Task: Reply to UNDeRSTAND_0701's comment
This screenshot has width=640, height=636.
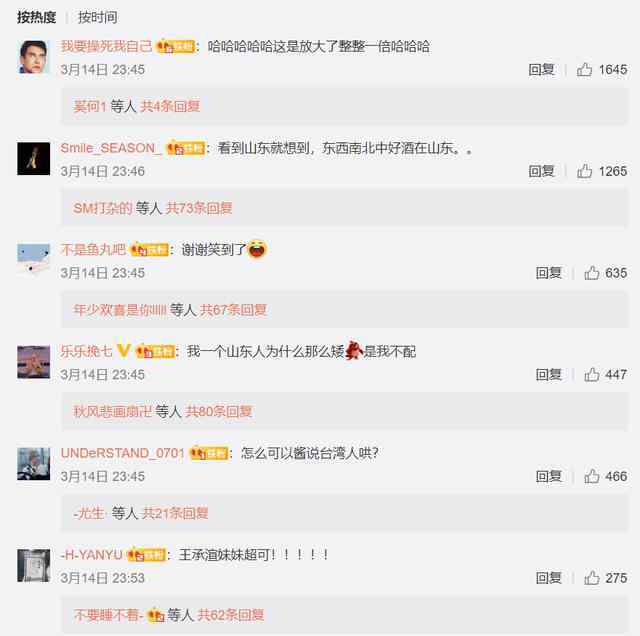Action: [548, 476]
